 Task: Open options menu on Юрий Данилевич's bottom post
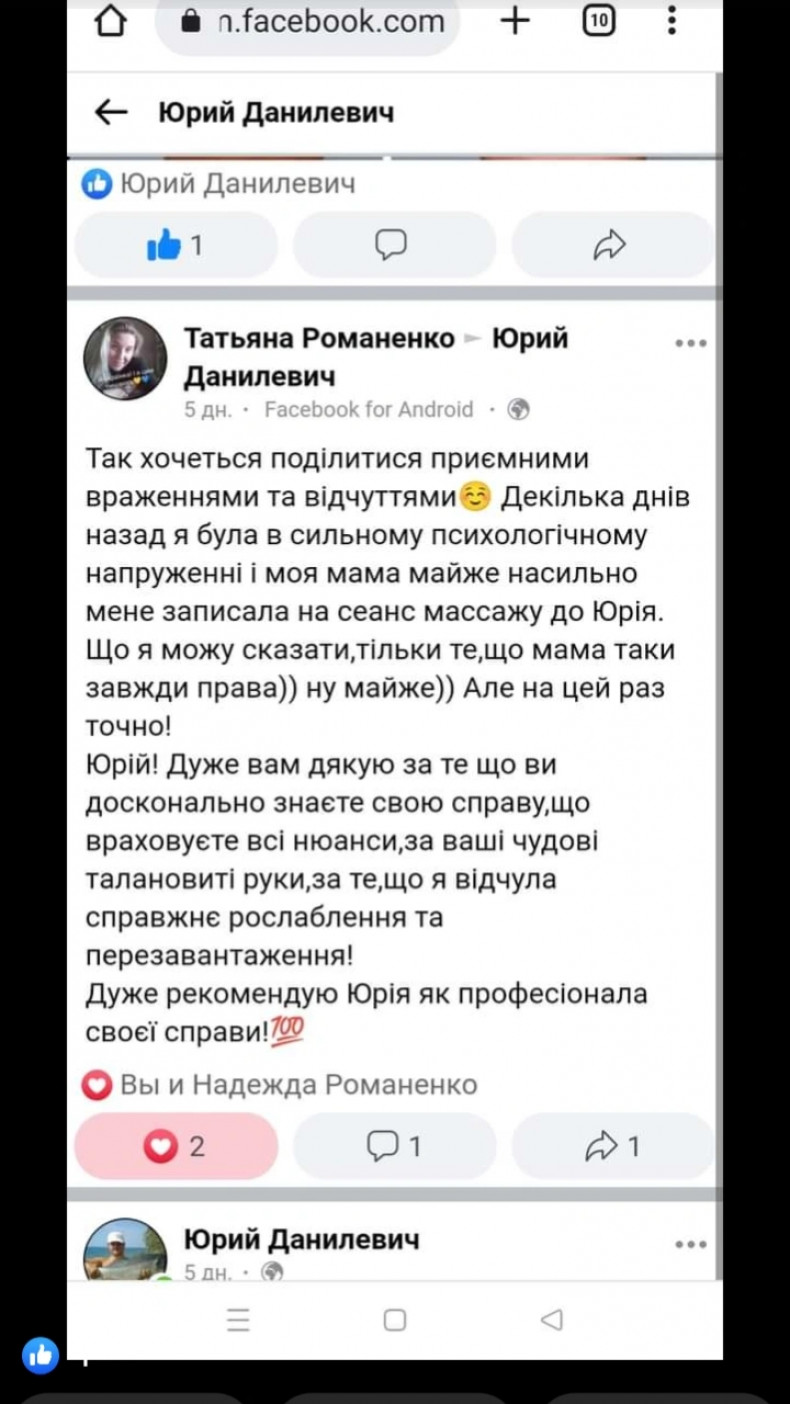point(690,1245)
